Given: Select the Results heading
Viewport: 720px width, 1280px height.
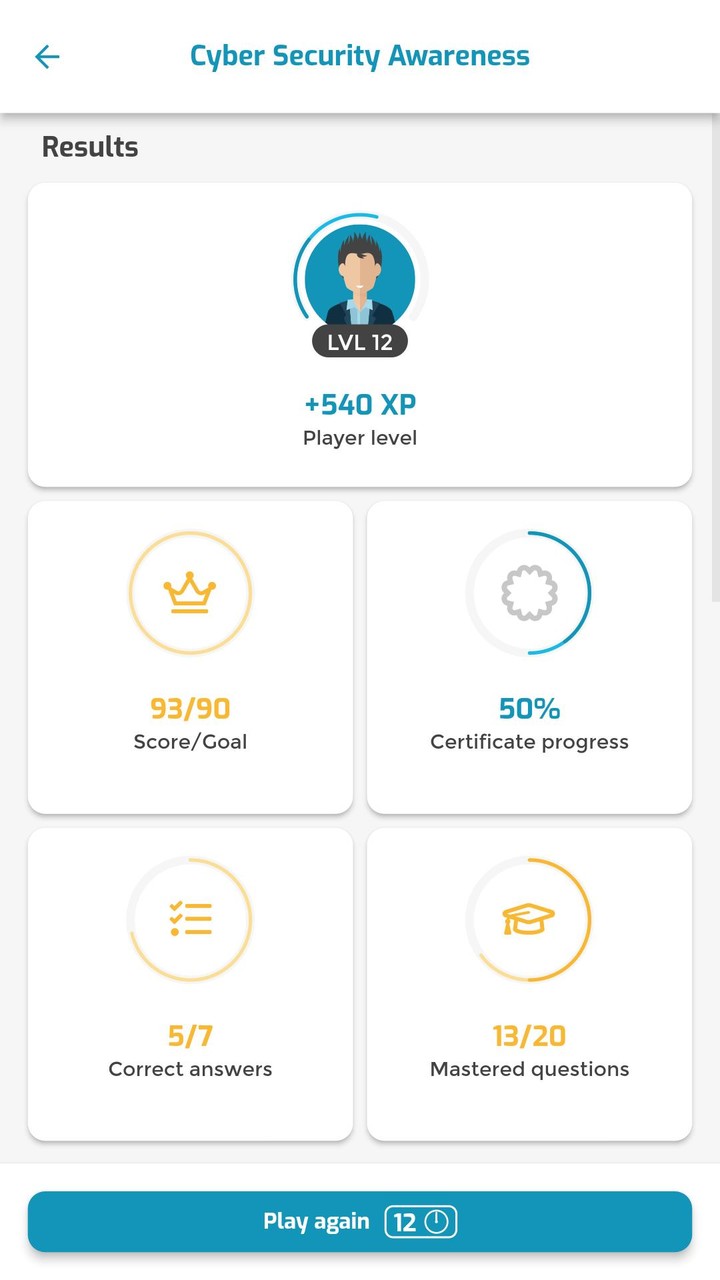Looking at the screenshot, I should (x=90, y=146).
